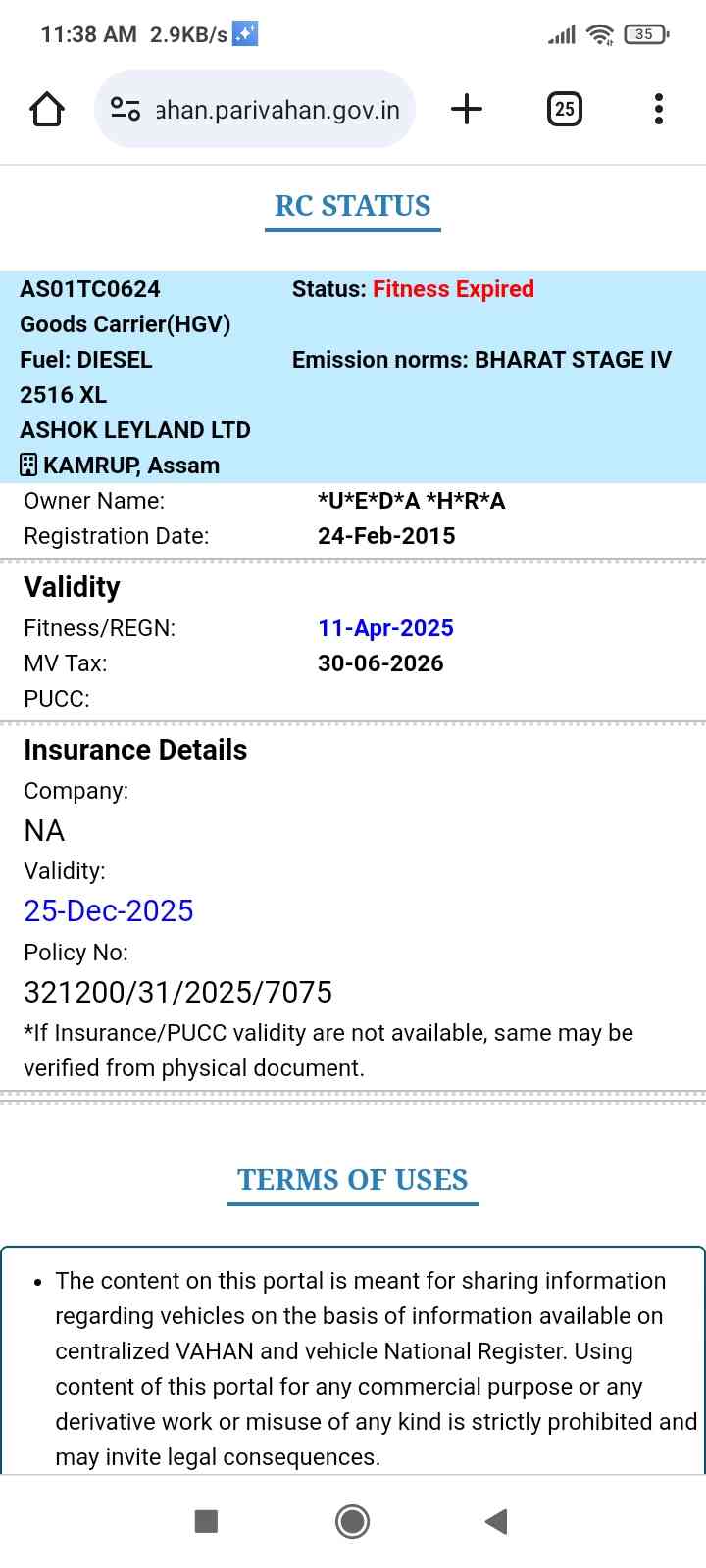This screenshot has width=706, height=1568.
Task: Tap the parivahan.gov.in address bar
Action: 277,110
